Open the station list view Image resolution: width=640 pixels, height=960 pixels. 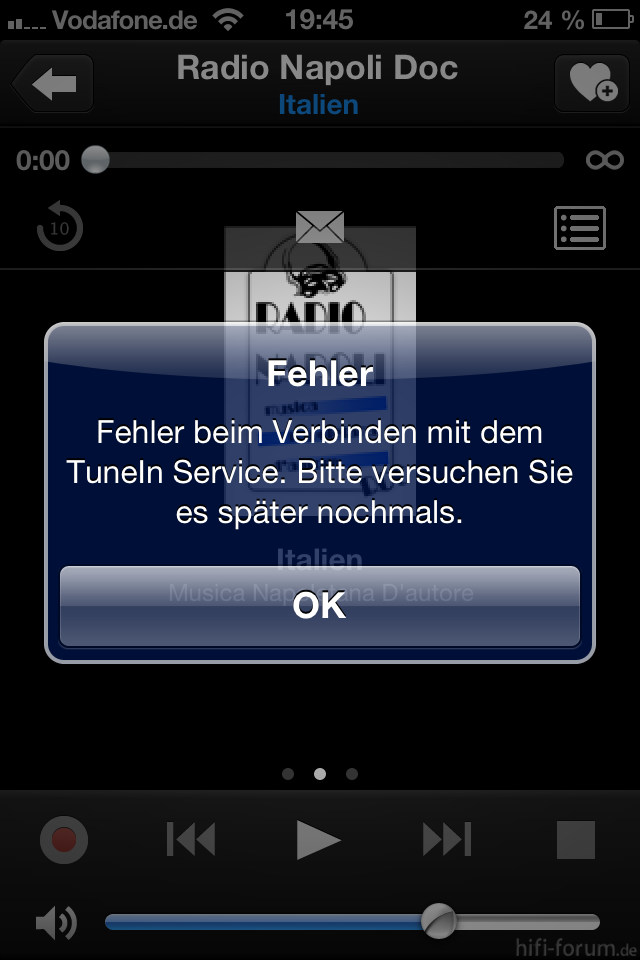tap(579, 227)
